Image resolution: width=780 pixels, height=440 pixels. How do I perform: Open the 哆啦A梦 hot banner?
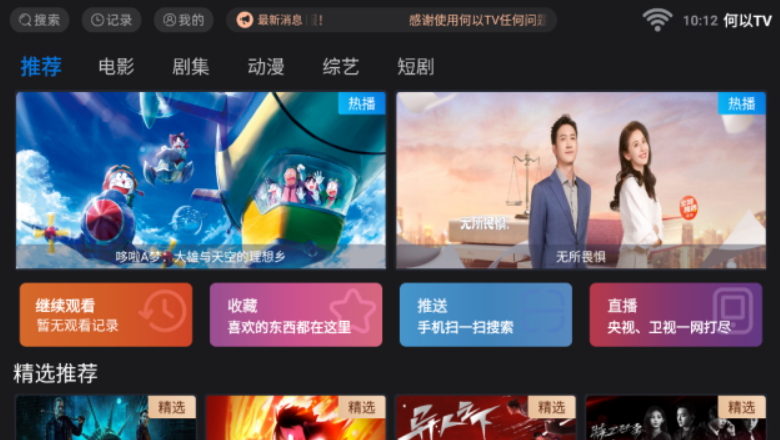point(200,180)
